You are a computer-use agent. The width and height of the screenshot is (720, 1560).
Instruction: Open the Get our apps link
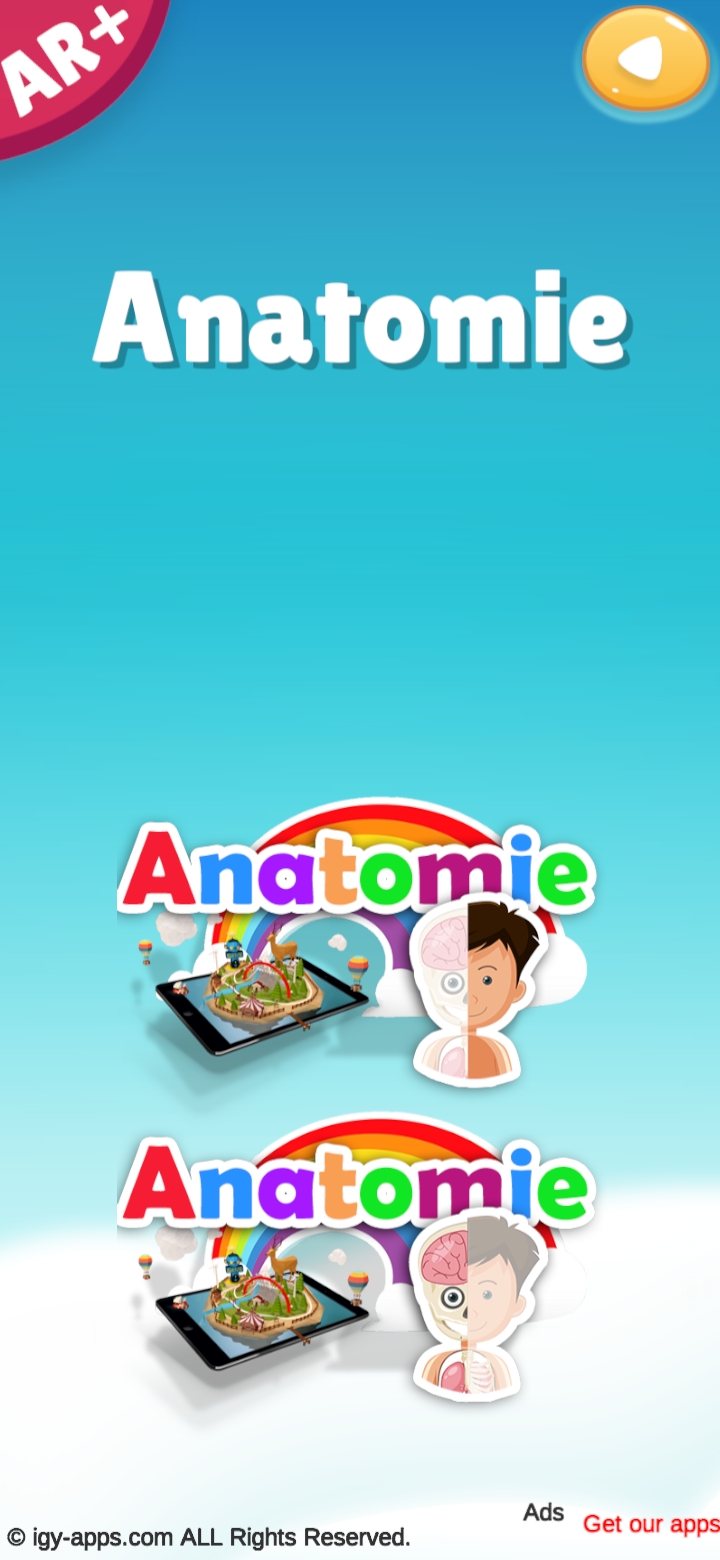coord(650,1524)
